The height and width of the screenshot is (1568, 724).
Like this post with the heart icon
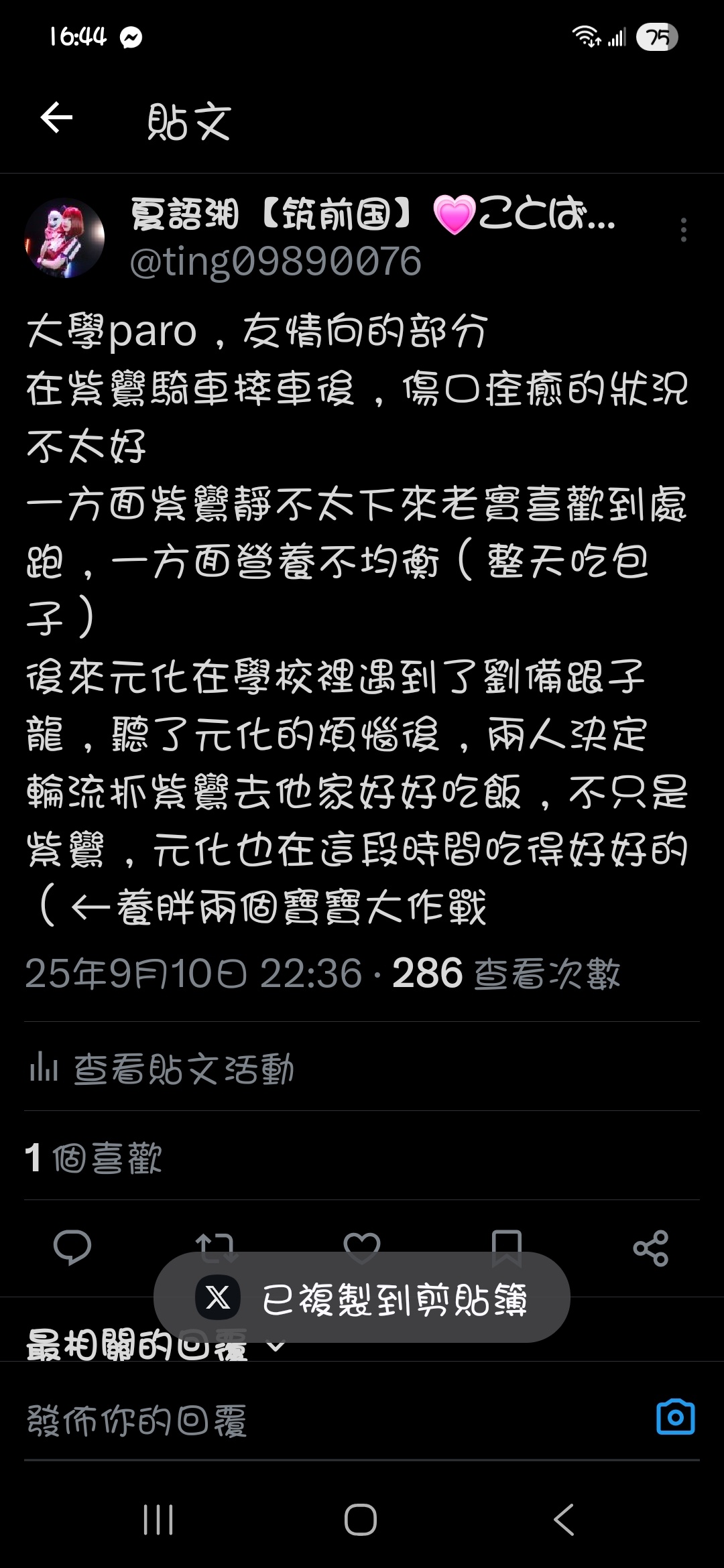pos(362,1241)
